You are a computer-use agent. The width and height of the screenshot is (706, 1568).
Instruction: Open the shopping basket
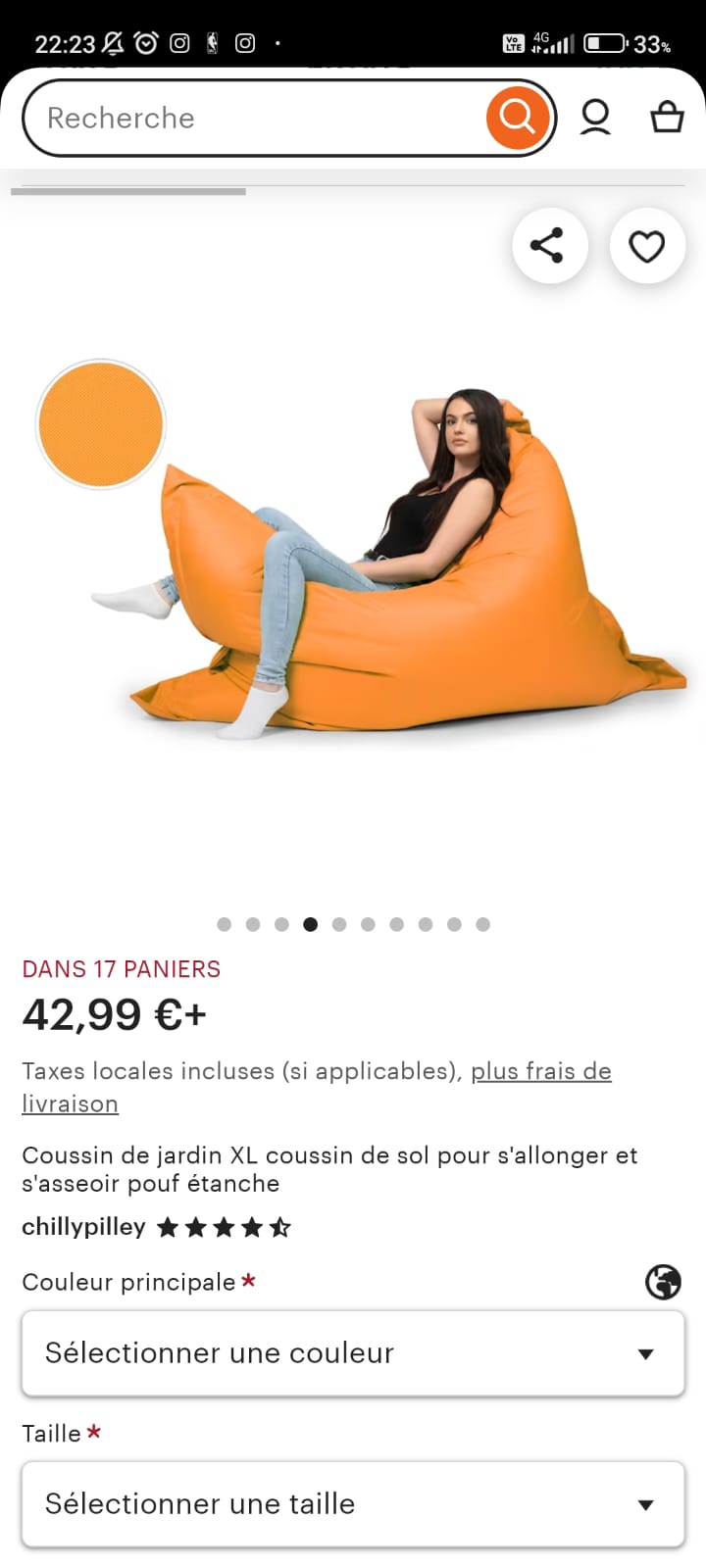667,118
